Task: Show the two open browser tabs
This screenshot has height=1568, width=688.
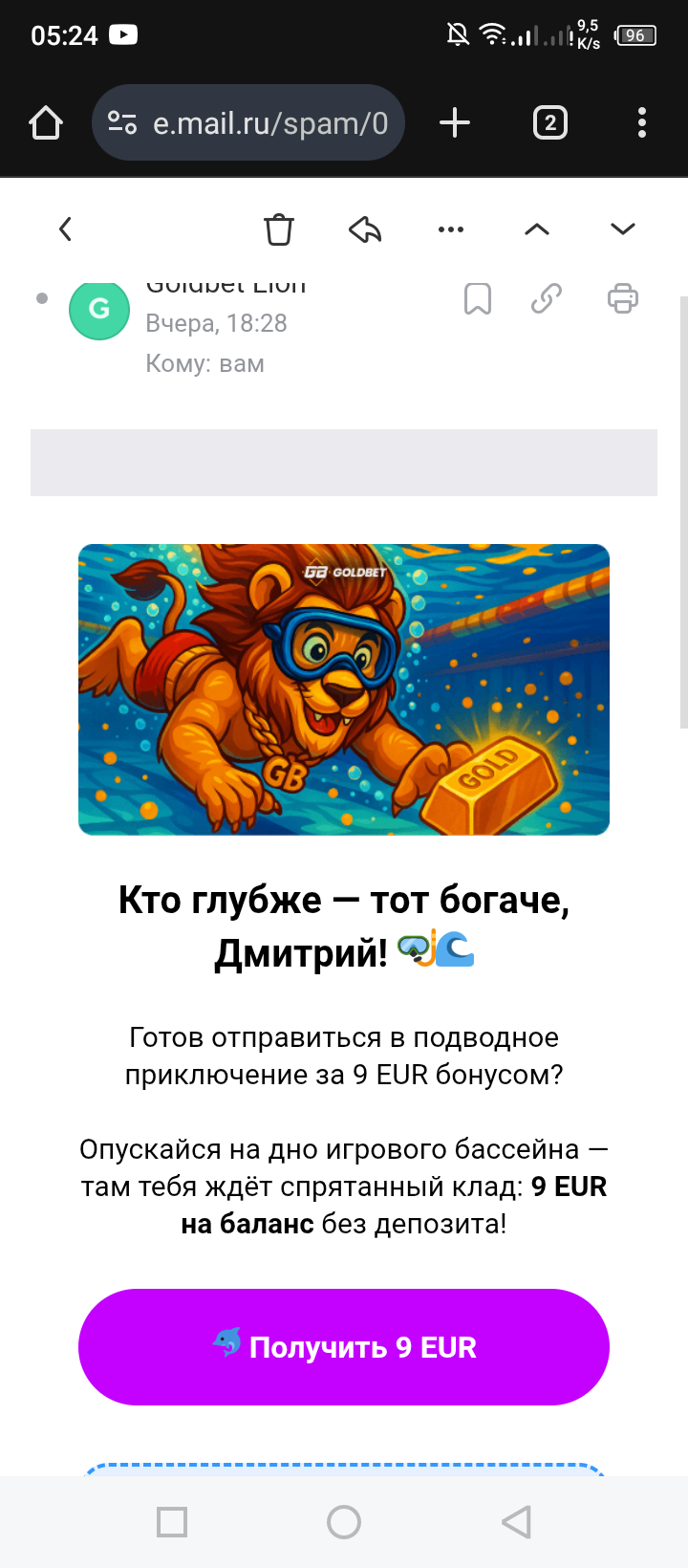Action: [x=549, y=123]
